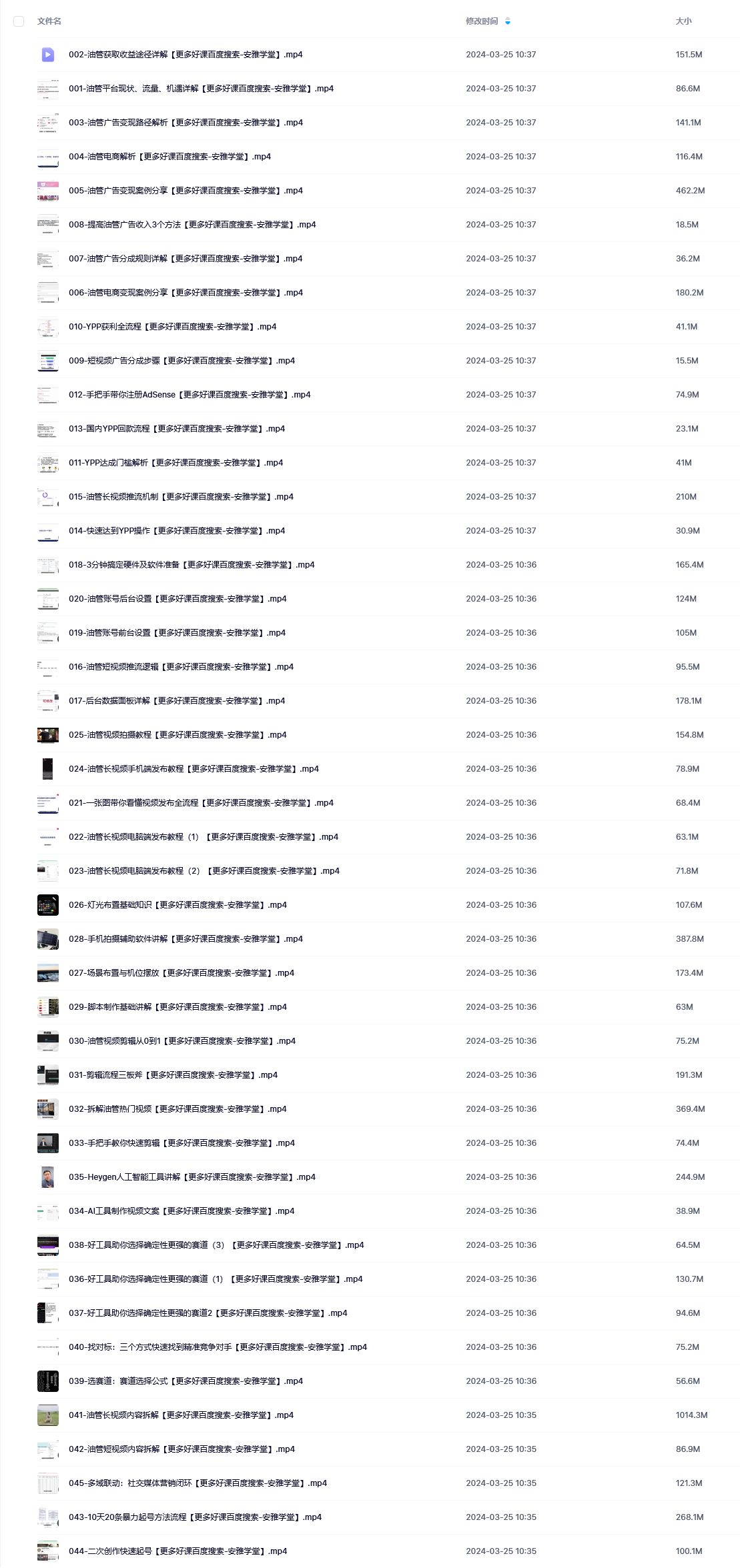
Task: Open 021-一张图带你看懂视频发布全流程
Action: click(x=201, y=803)
